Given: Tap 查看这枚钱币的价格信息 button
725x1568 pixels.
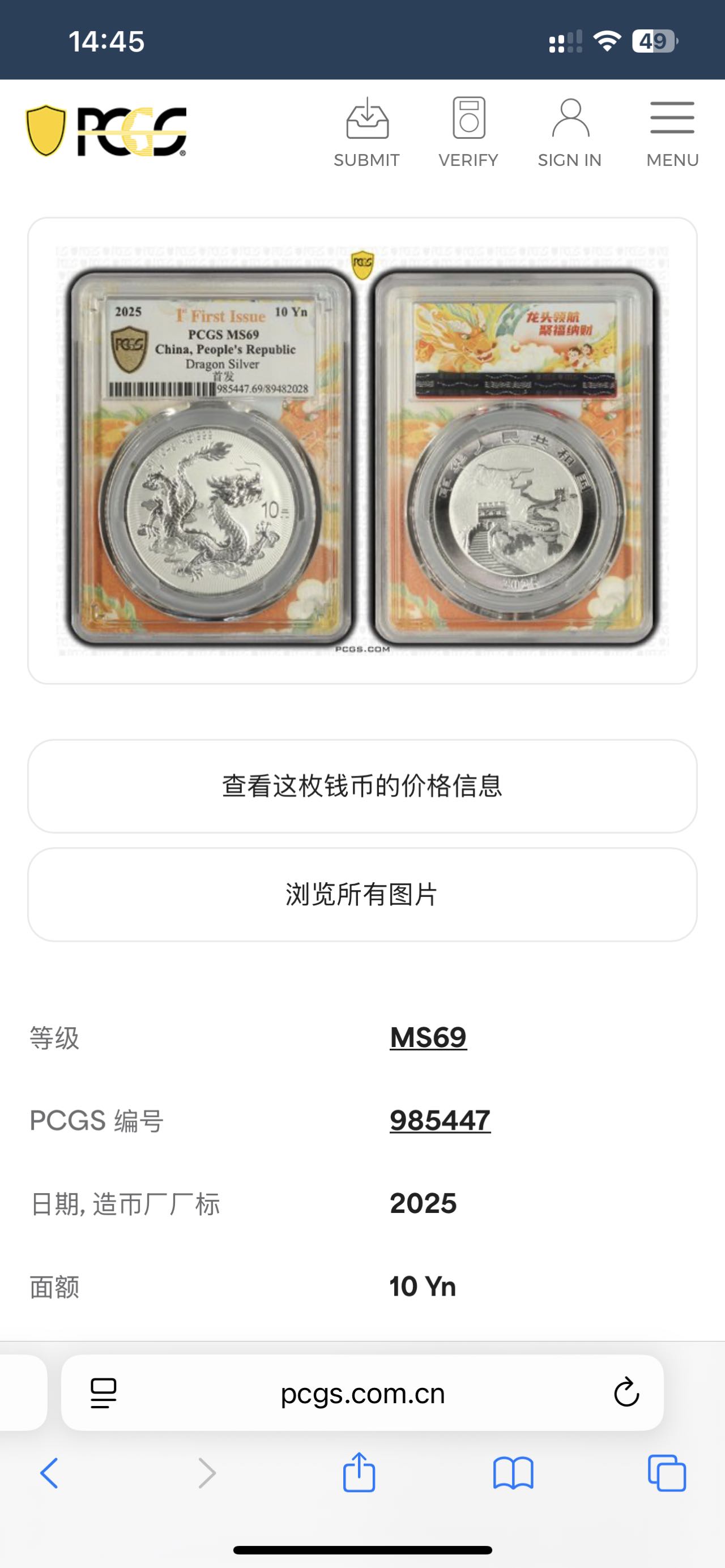Looking at the screenshot, I should [x=362, y=786].
